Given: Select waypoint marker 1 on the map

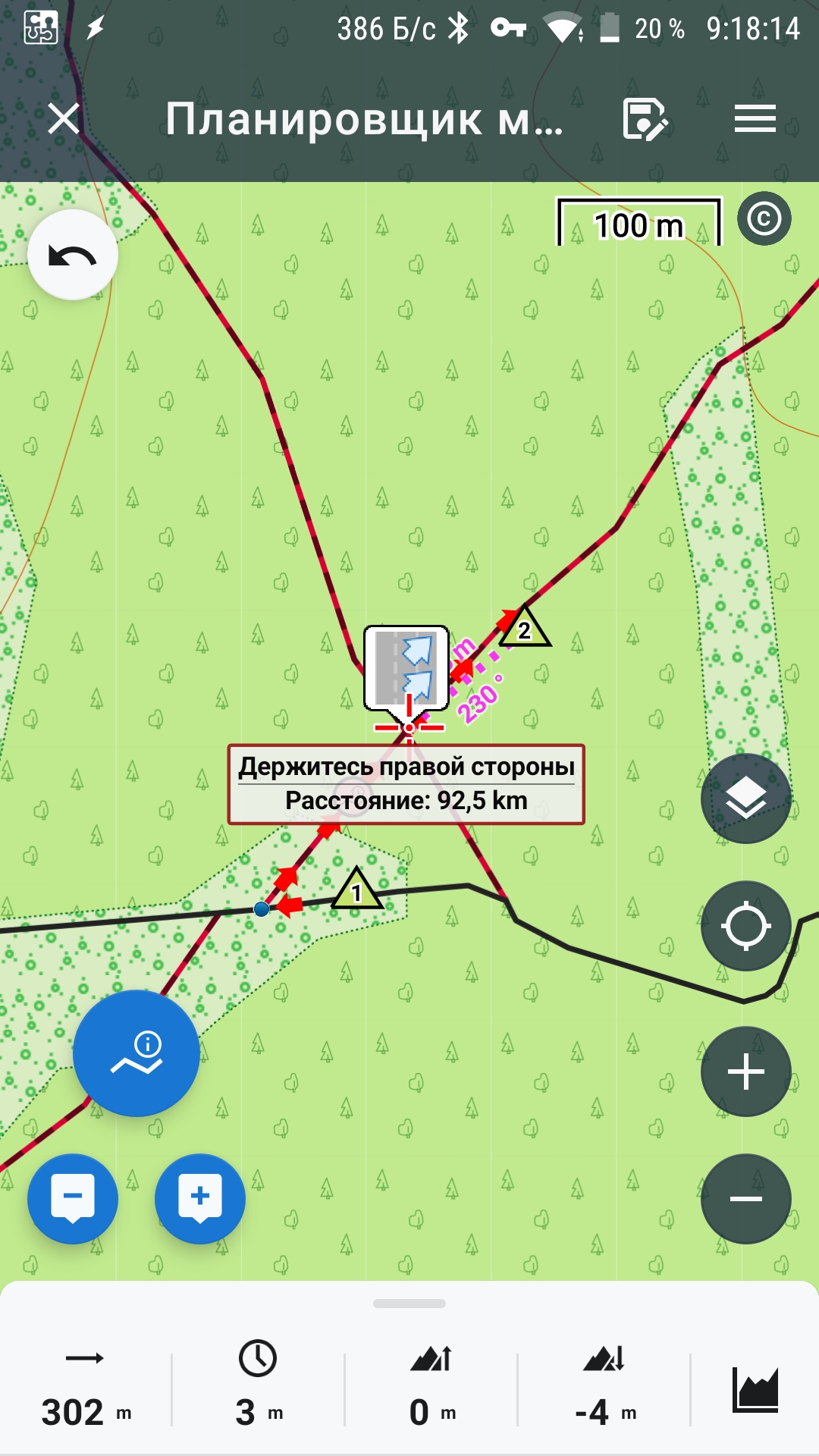Looking at the screenshot, I should (x=356, y=891).
